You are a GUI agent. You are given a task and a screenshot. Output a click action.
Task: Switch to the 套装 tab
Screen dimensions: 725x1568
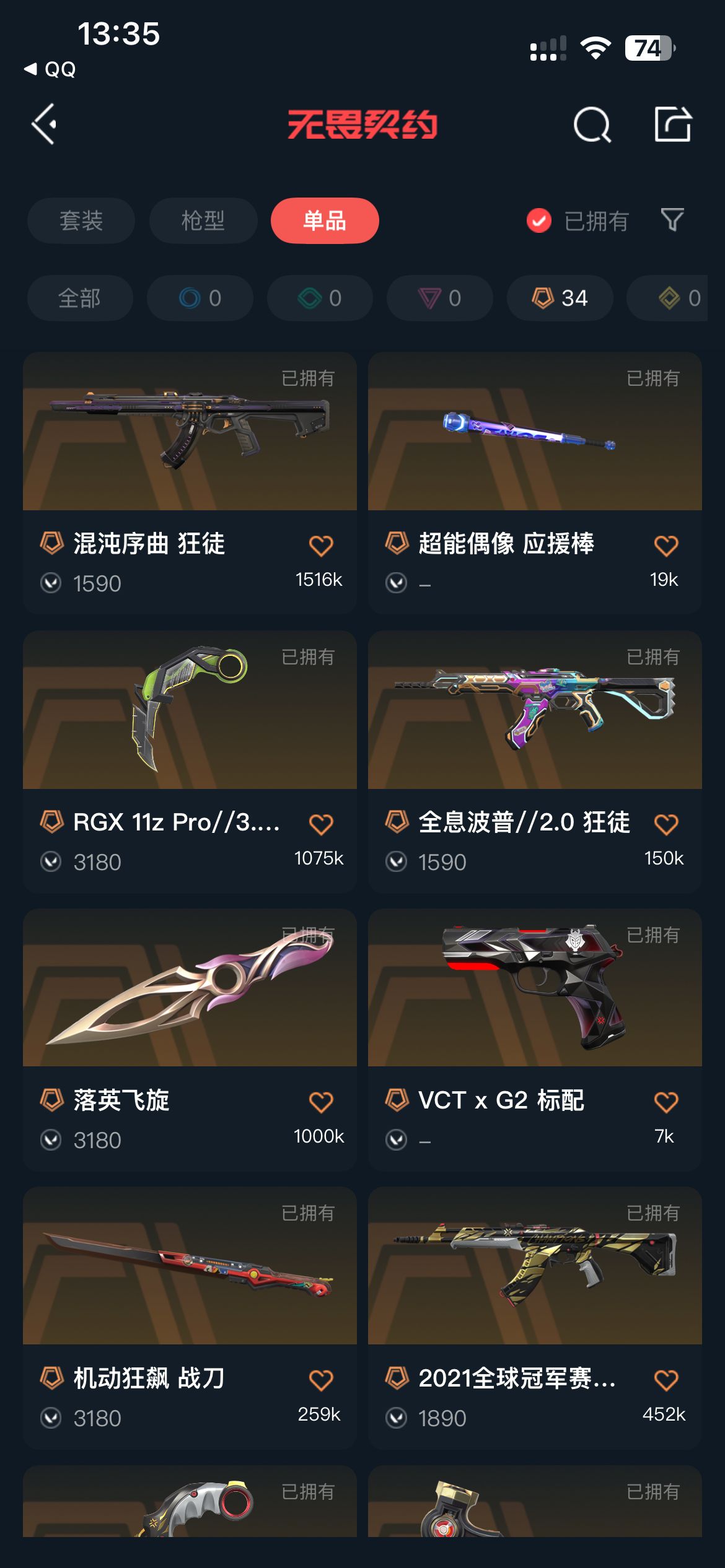click(81, 220)
